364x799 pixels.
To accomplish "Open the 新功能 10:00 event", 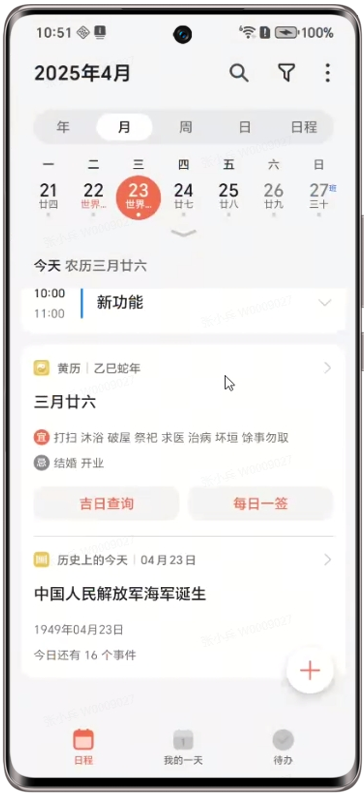I will [183, 303].
